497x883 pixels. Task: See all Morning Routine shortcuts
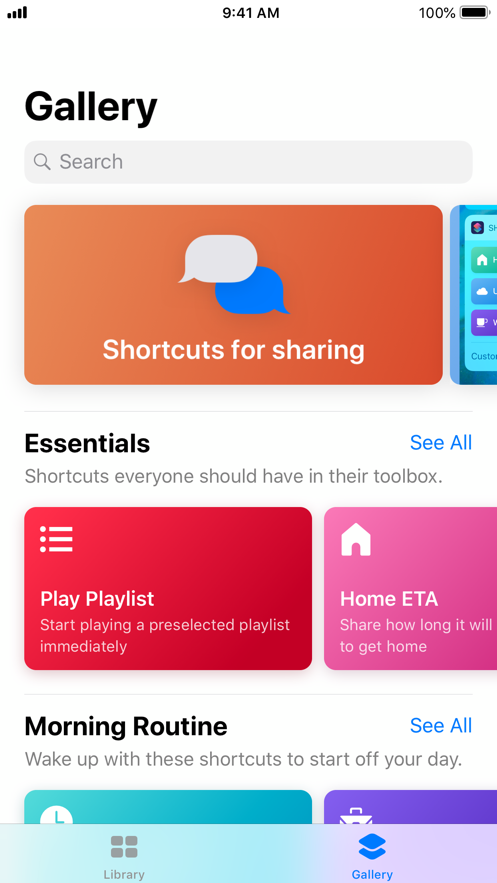tap(441, 725)
